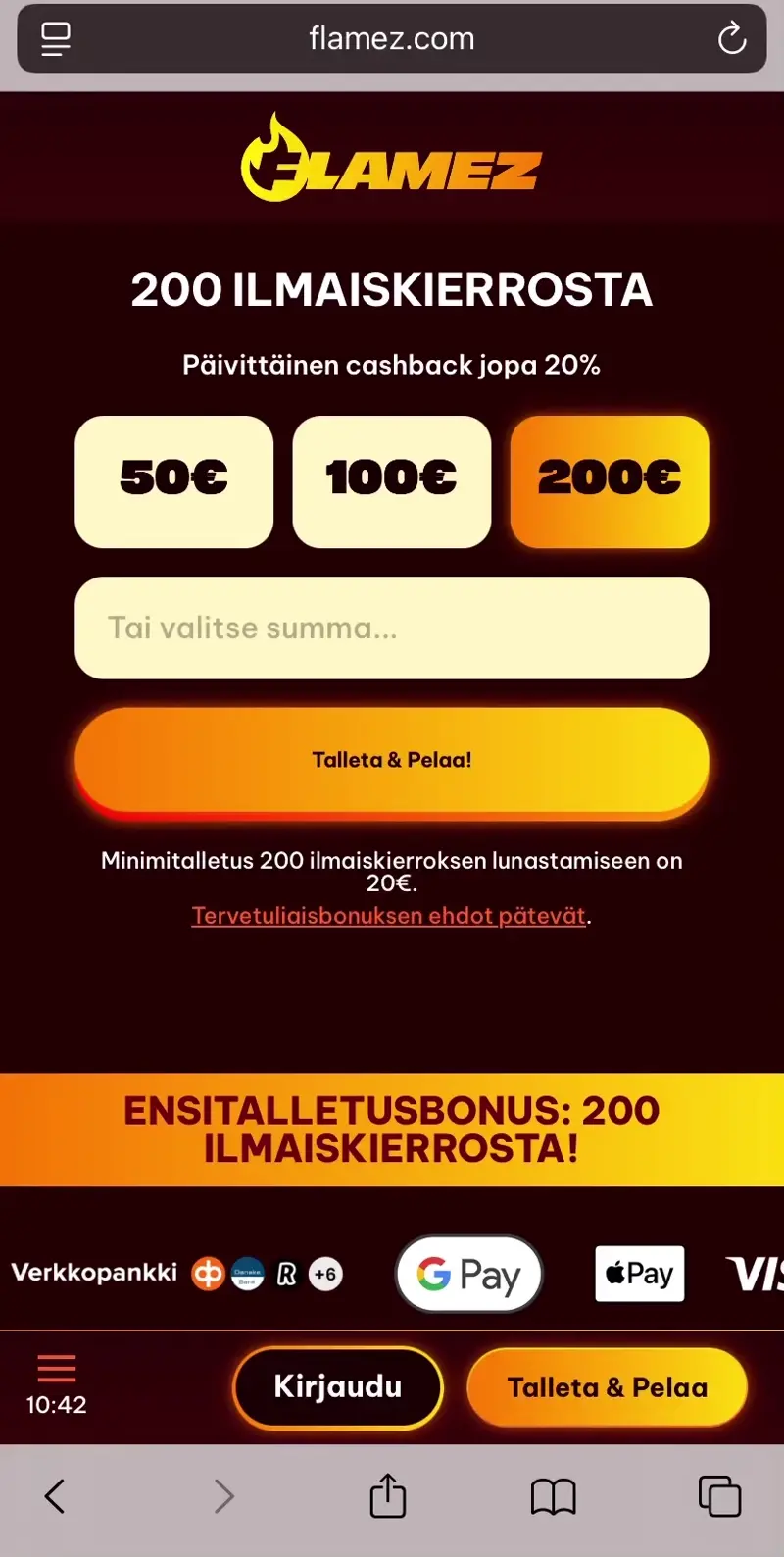Viewport: 784px width, 1557px height.
Task: Tap the flamez.com address bar
Action: [x=391, y=39]
